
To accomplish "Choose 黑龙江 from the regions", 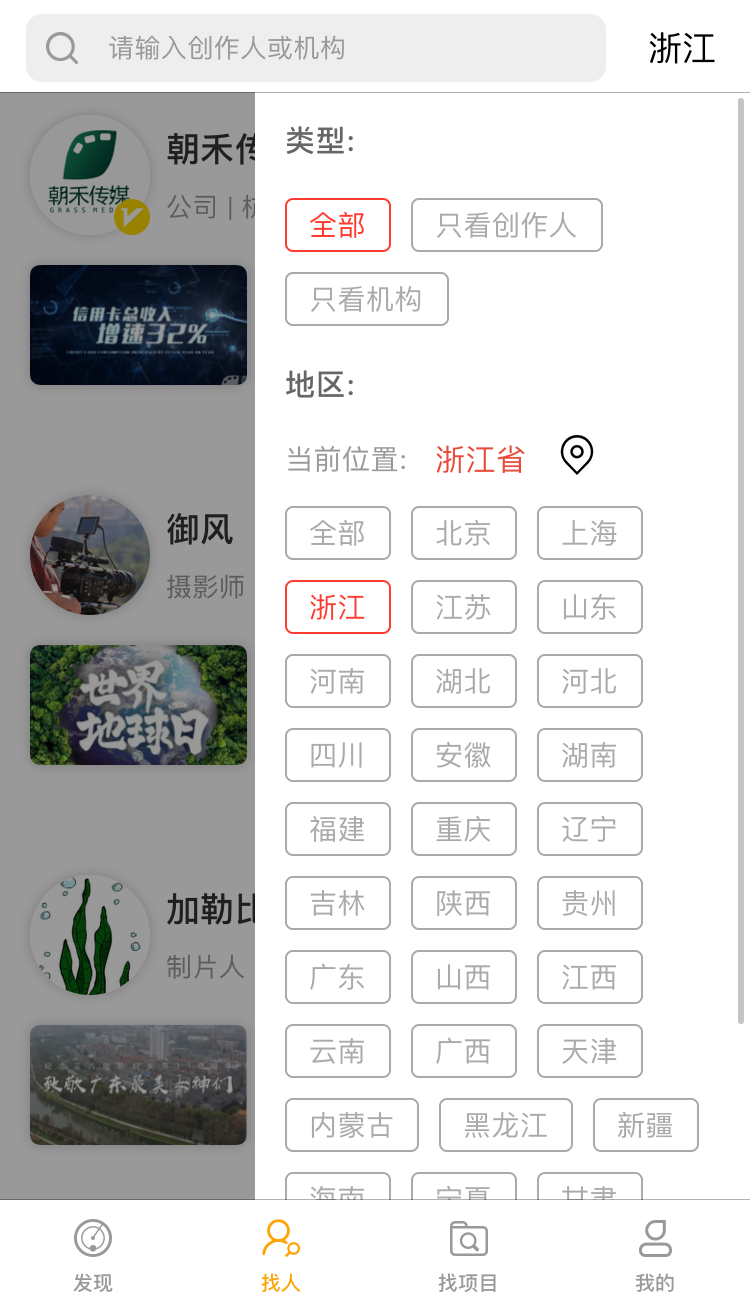I will point(505,1125).
